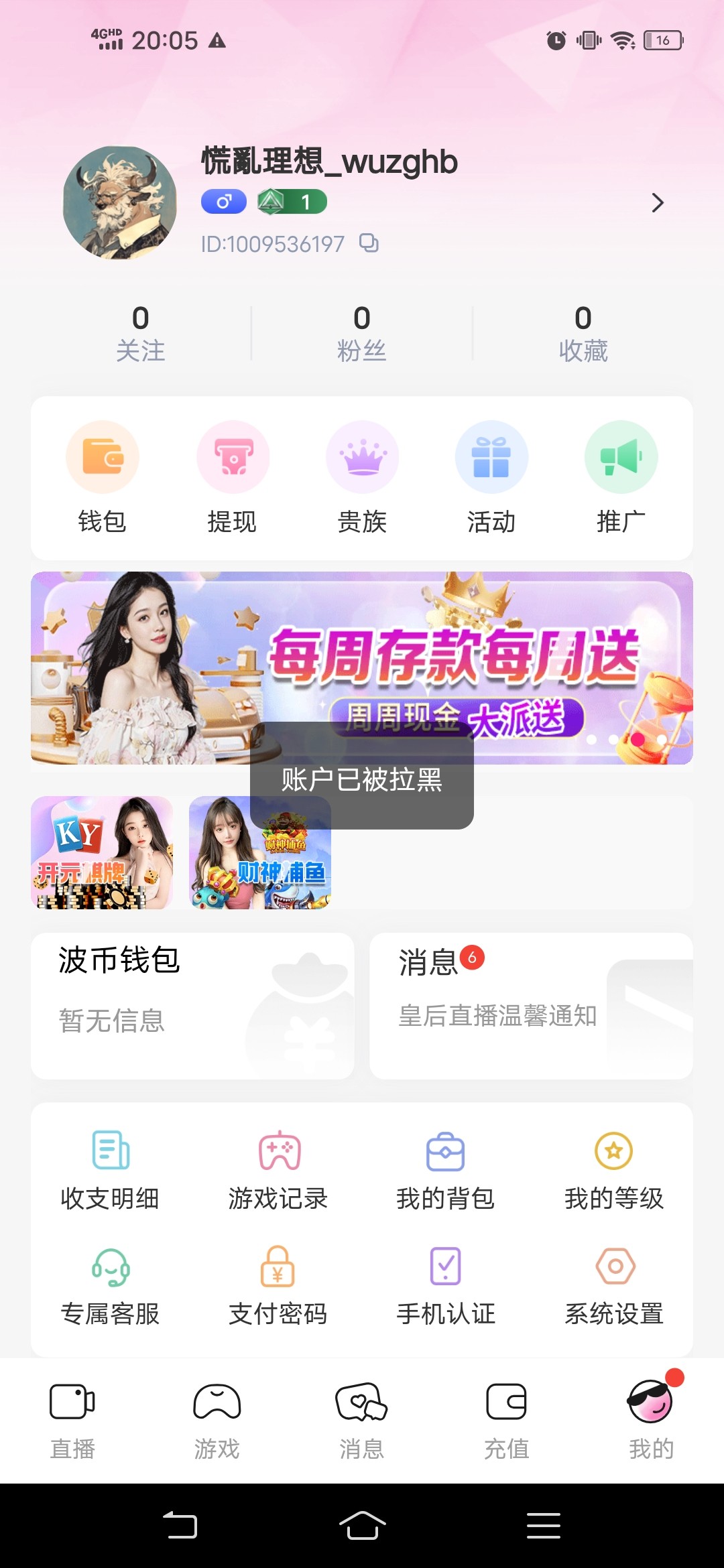The width and height of the screenshot is (724, 1568).
Task: Open 系统设置 system settings
Action: coord(614,1285)
